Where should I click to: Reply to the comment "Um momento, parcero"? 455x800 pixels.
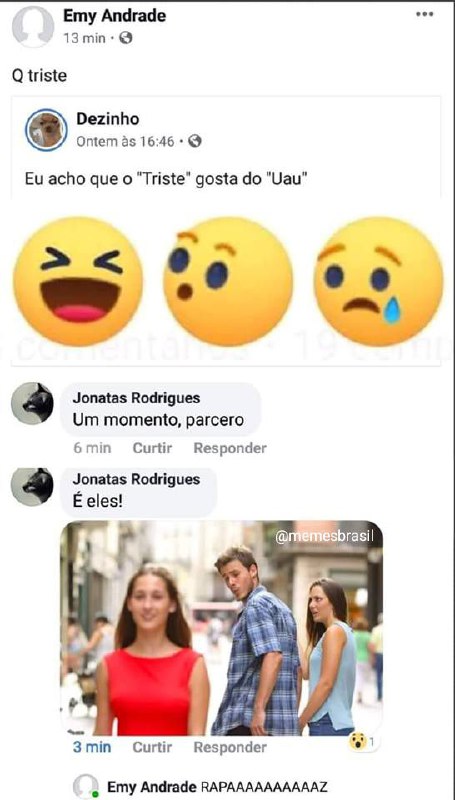(x=230, y=448)
